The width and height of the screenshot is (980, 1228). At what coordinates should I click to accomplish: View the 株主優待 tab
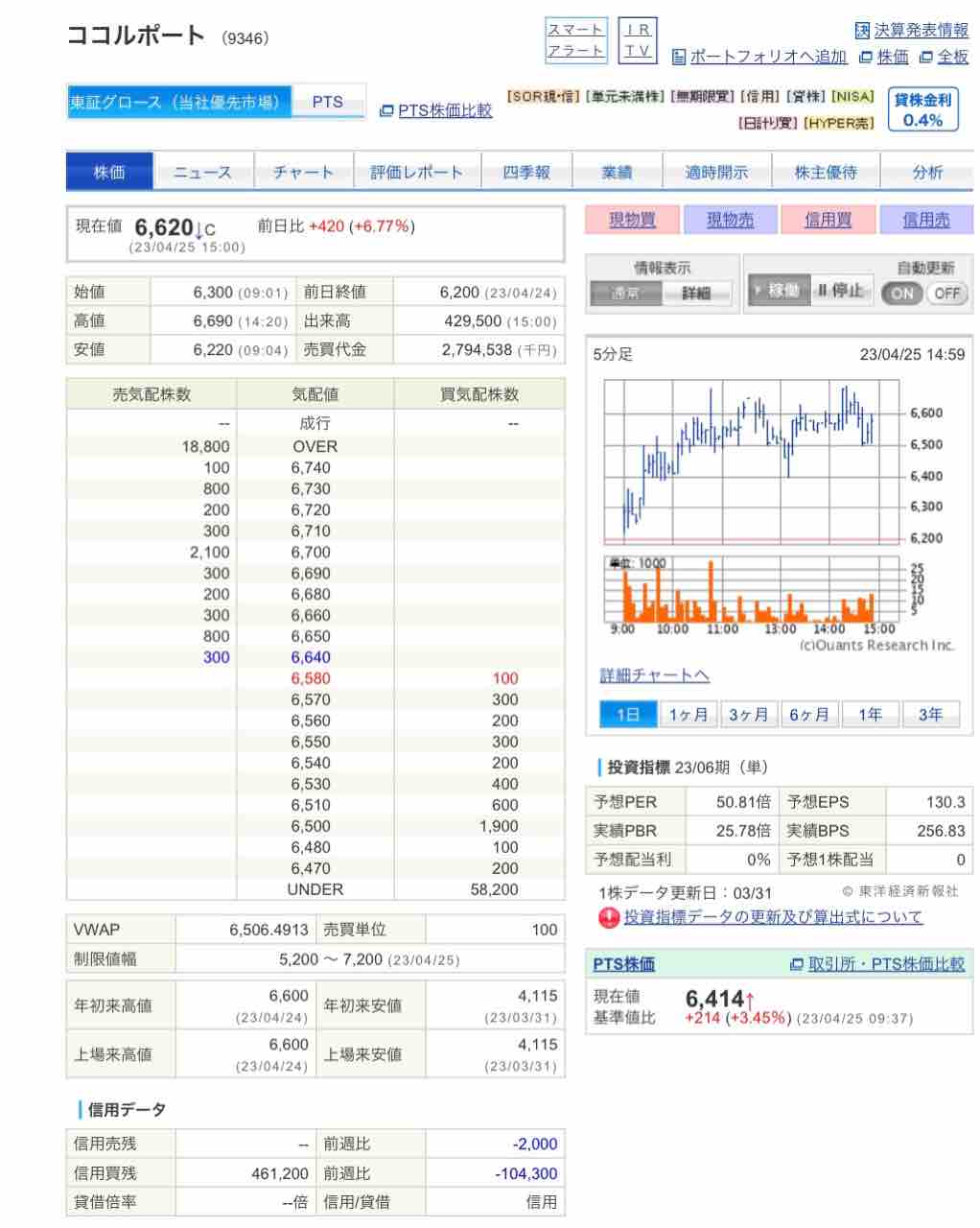(x=826, y=173)
